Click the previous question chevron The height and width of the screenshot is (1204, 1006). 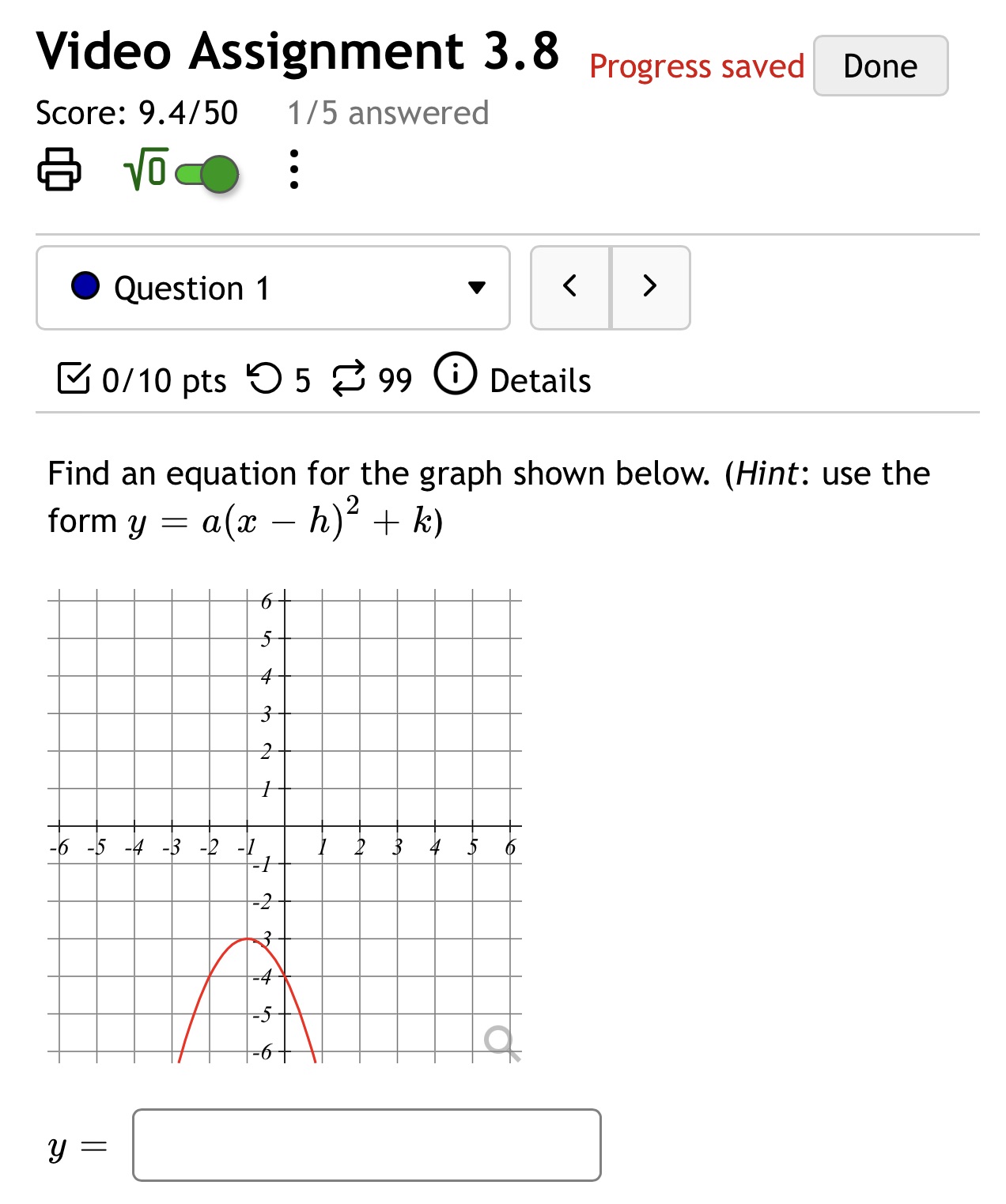[570, 287]
